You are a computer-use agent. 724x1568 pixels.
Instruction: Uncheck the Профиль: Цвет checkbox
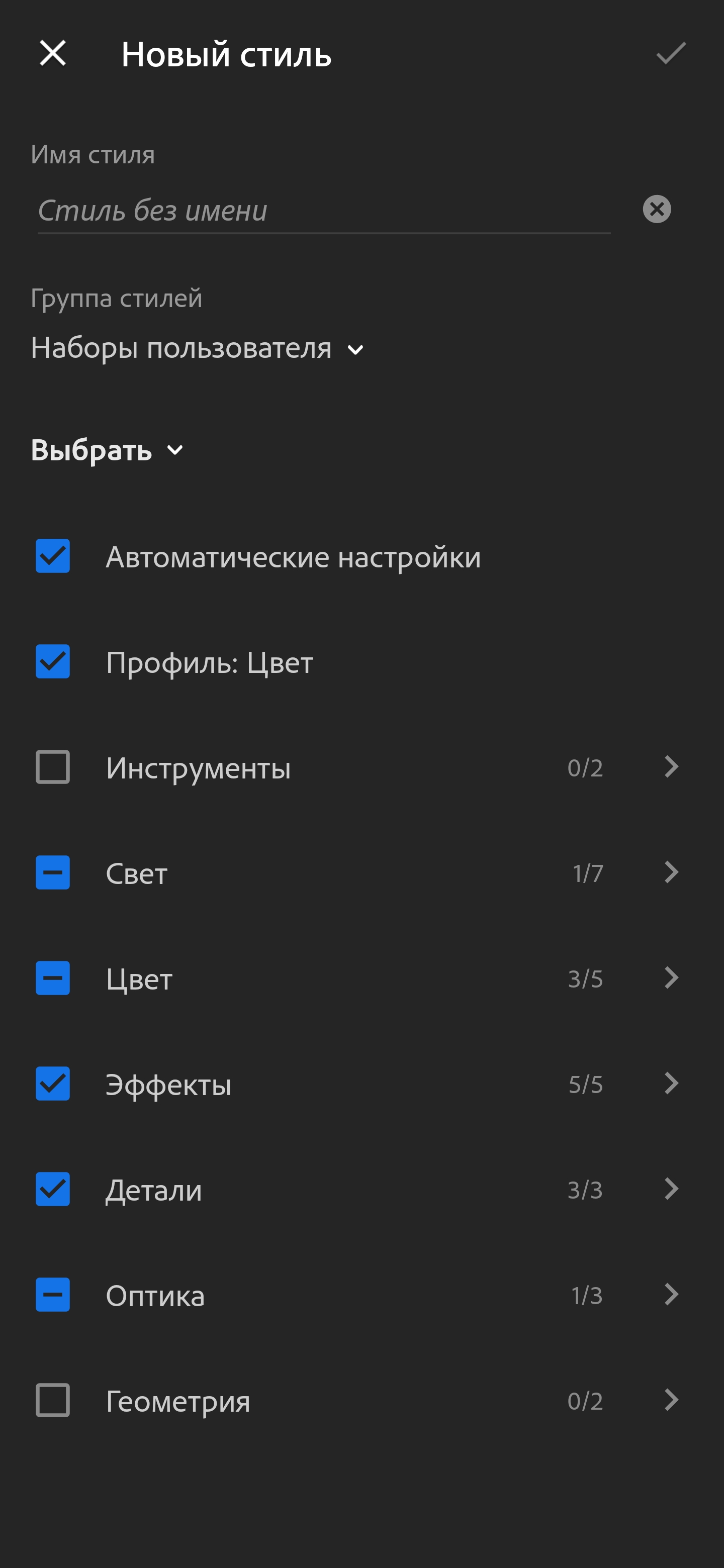pos(53,662)
